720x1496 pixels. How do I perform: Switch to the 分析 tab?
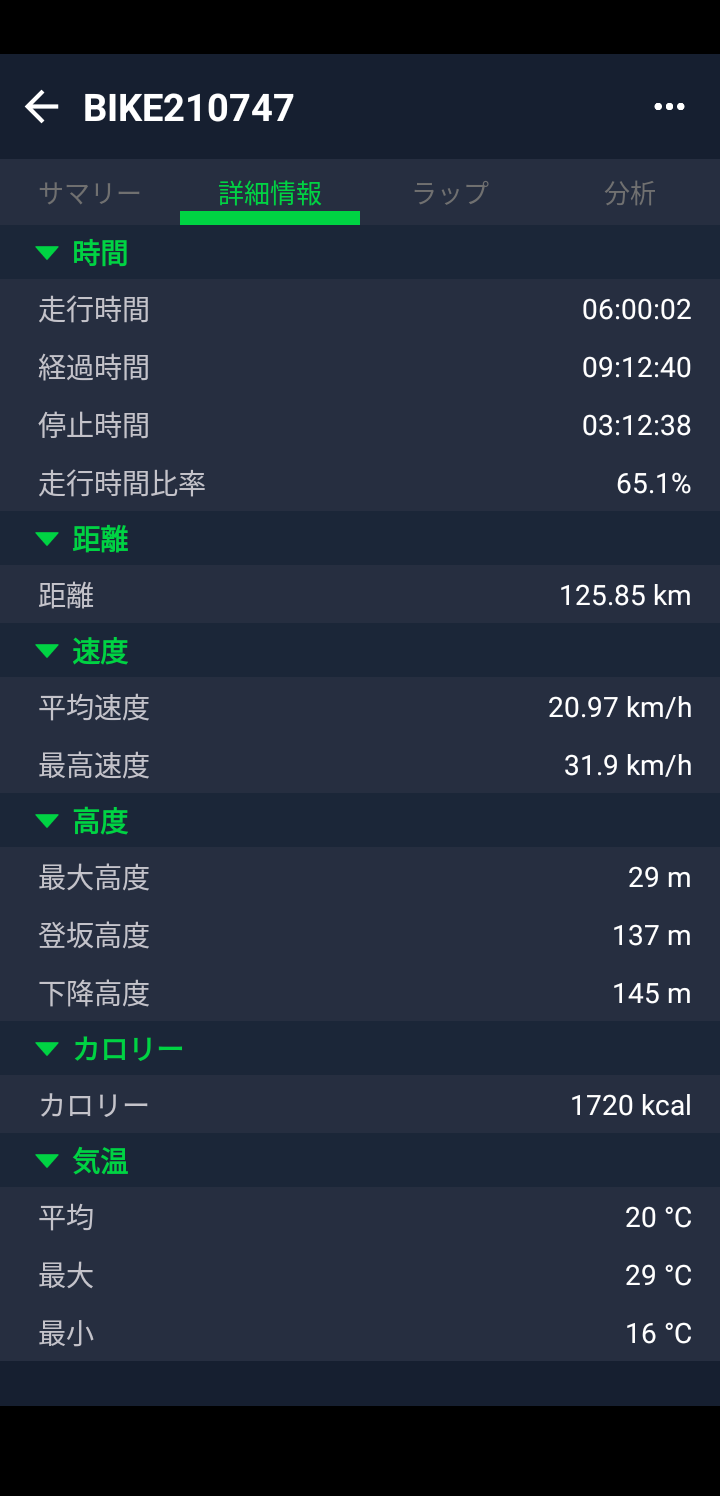630,193
